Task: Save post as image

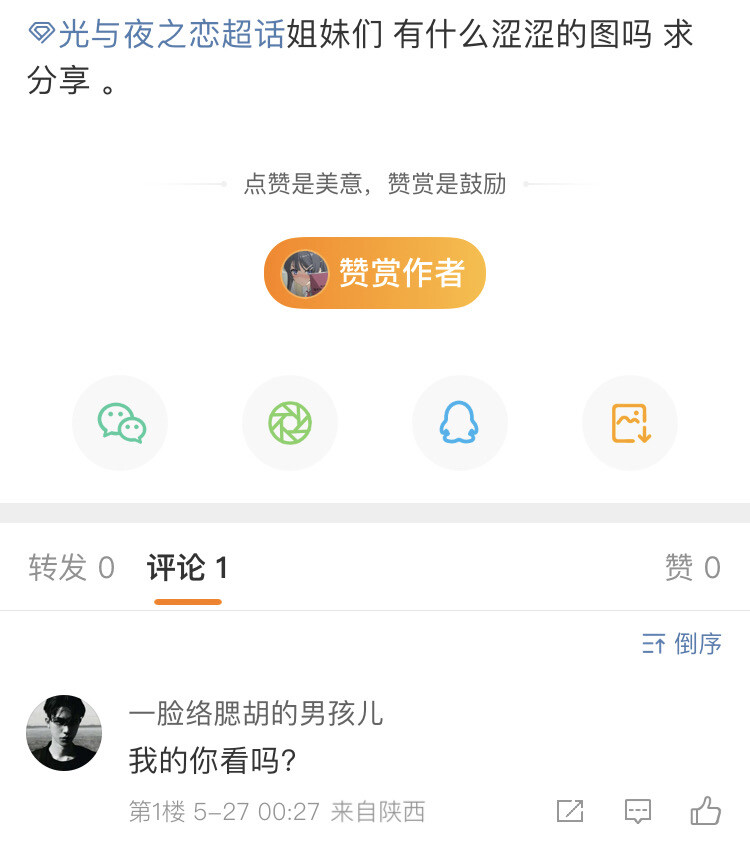Action: [630, 423]
